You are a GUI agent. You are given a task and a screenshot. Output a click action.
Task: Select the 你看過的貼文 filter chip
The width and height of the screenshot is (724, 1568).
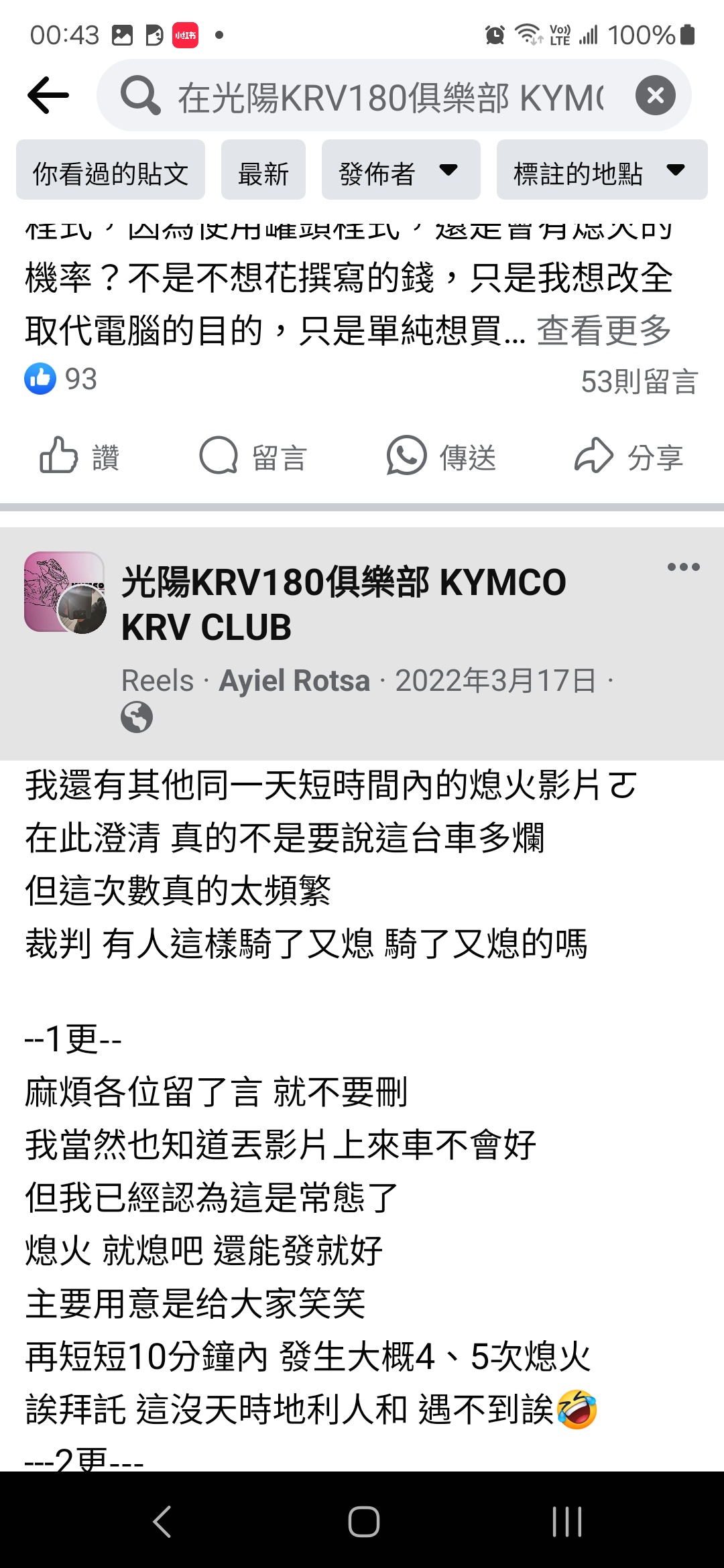point(111,170)
